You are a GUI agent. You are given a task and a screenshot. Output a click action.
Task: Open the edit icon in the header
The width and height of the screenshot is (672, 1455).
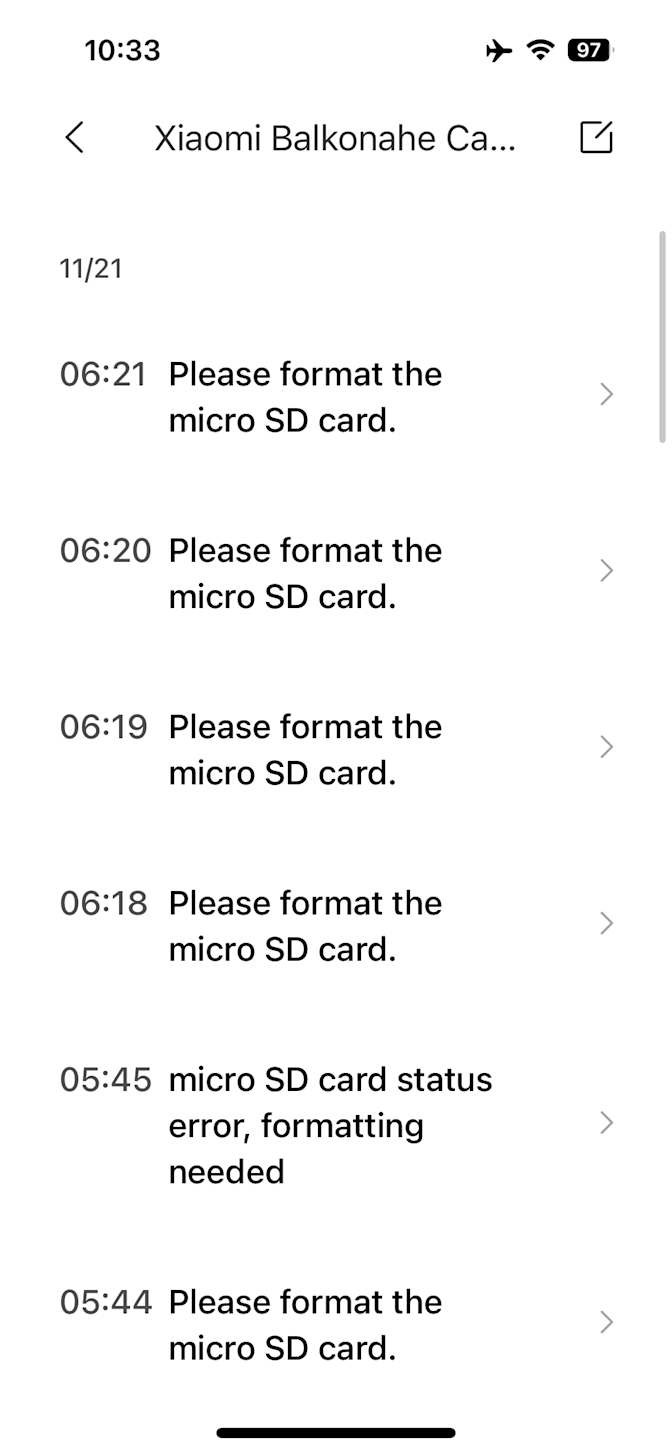pos(596,138)
